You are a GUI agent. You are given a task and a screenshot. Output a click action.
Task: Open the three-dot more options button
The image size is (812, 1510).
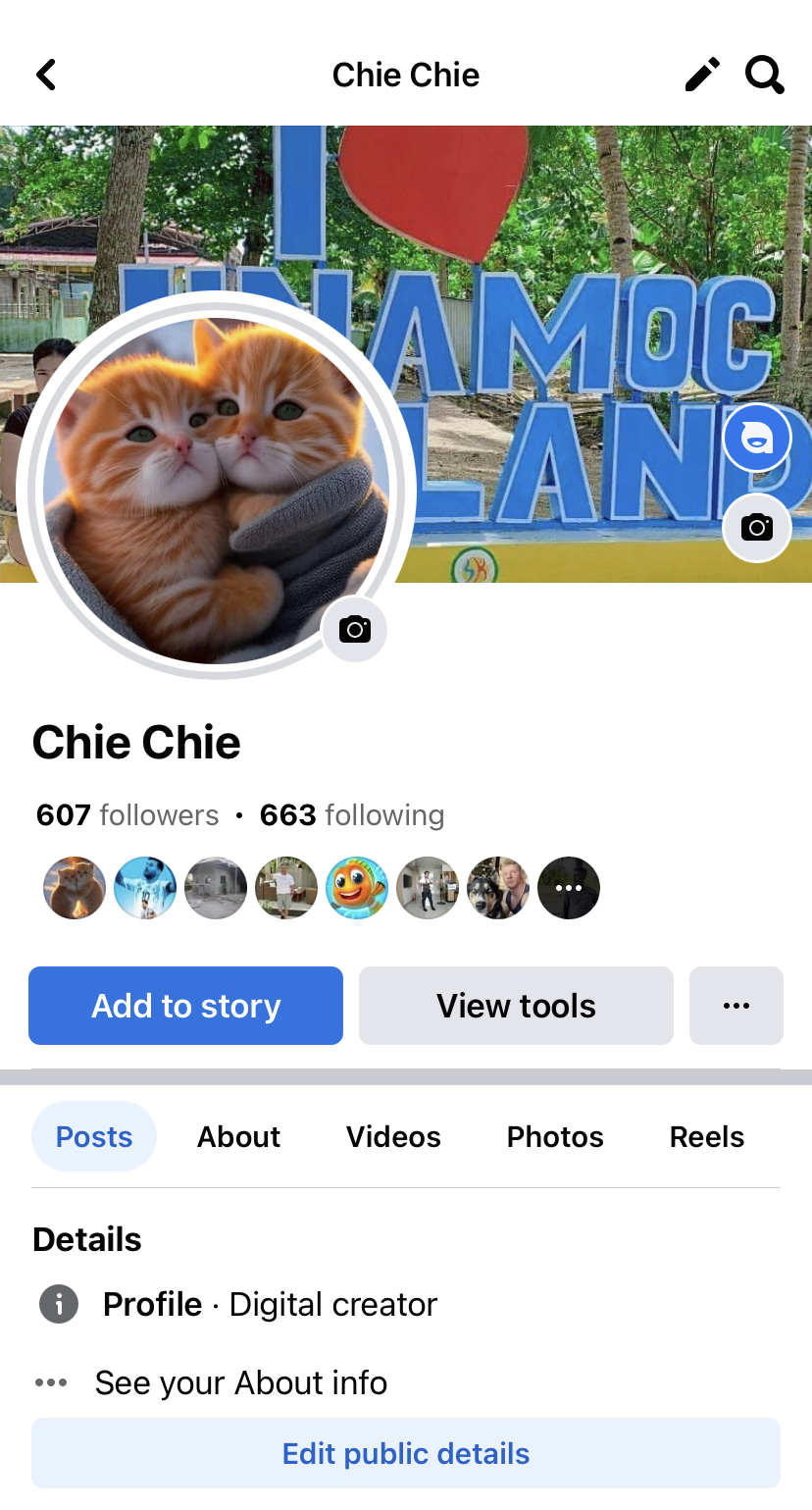(x=736, y=1006)
